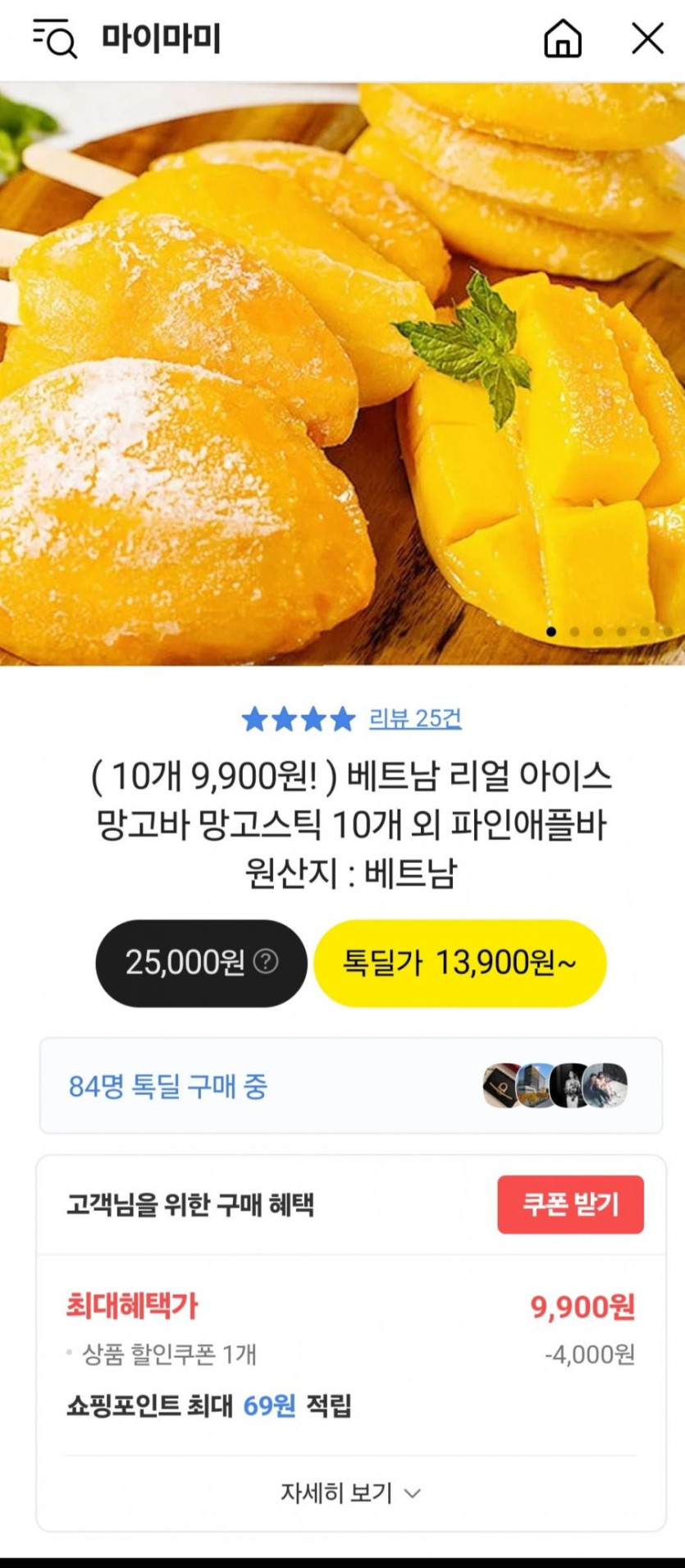Open the mango bar product photo
This screenshot has width=685, height=1568.
tap(342, 374)
